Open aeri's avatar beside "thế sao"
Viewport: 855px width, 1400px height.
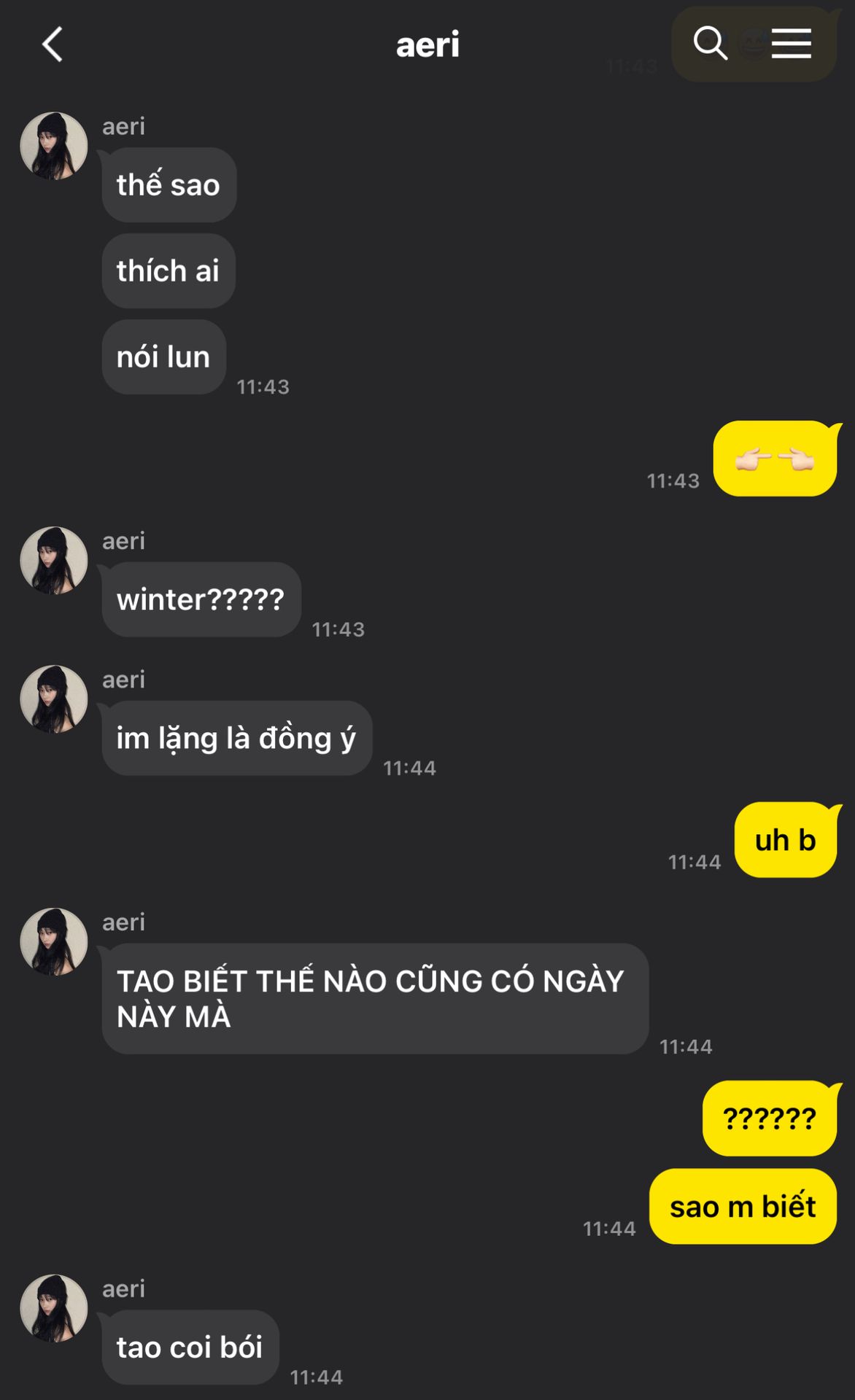[54, 146]
